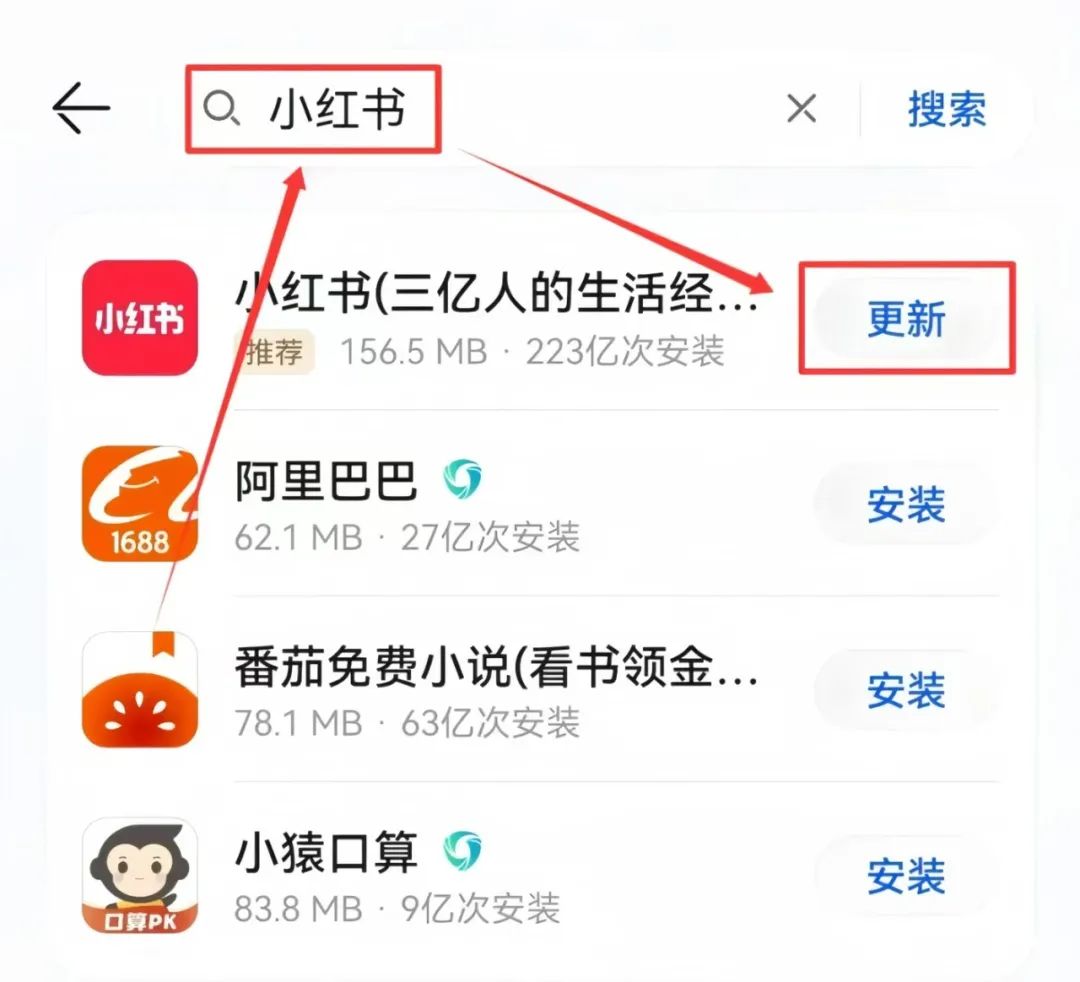1080x982 pixels.
Task: Install 阿里巴巴 with its 安装 button
Action: click(x=906, y=504)
